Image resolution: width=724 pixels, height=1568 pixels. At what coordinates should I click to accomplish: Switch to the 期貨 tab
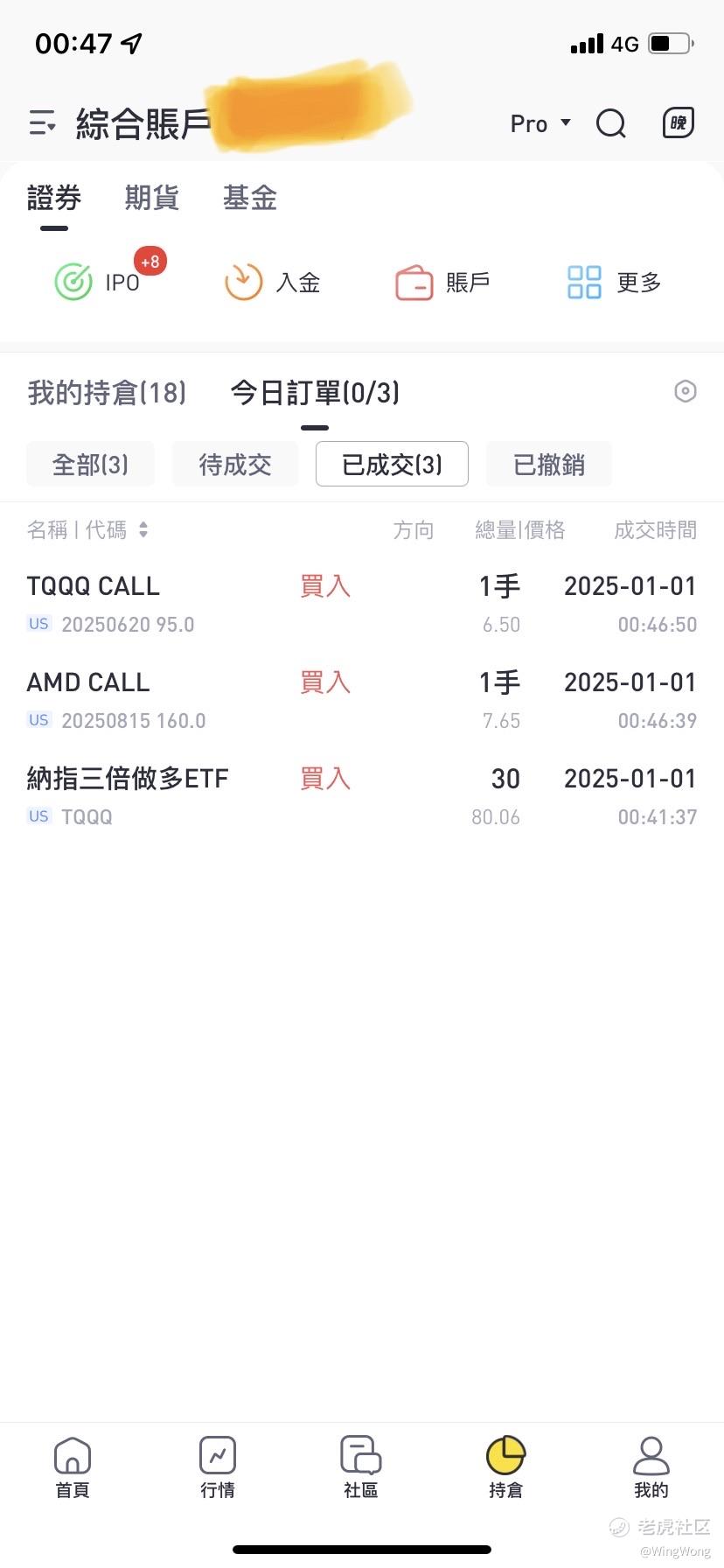tap(152, 198)
